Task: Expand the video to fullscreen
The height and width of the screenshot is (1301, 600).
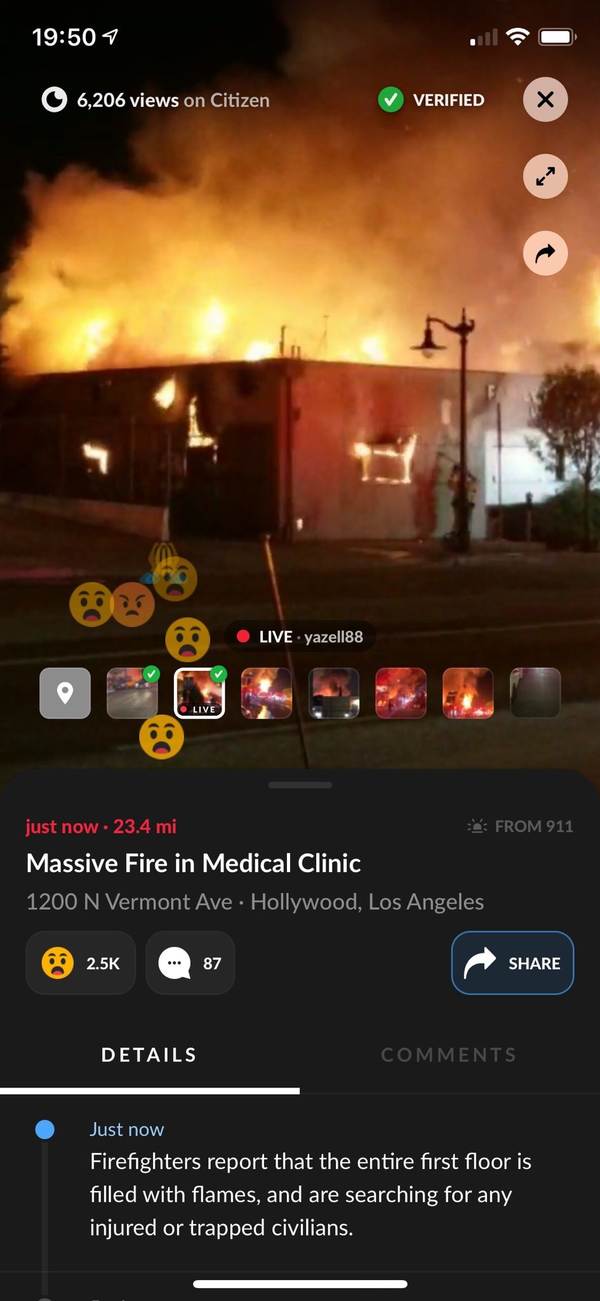Action: click(545, 177)
